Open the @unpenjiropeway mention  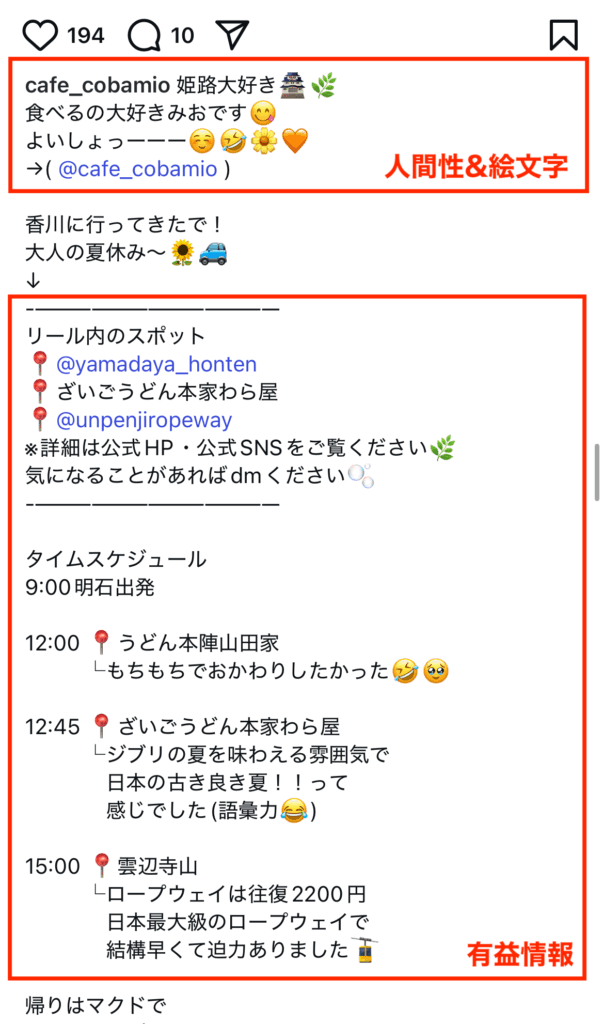[144, 420]
